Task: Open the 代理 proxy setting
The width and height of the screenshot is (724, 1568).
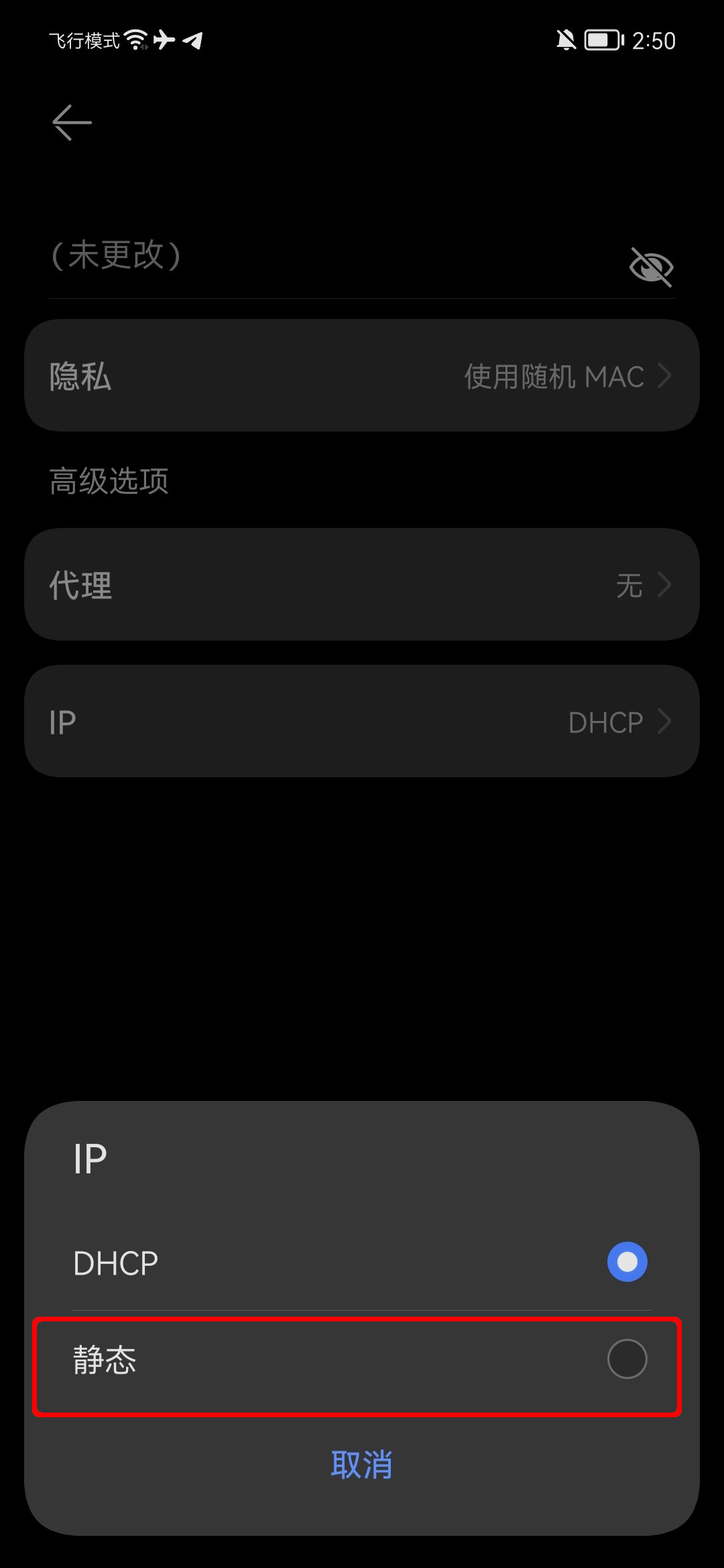Action: click(362, 585)
